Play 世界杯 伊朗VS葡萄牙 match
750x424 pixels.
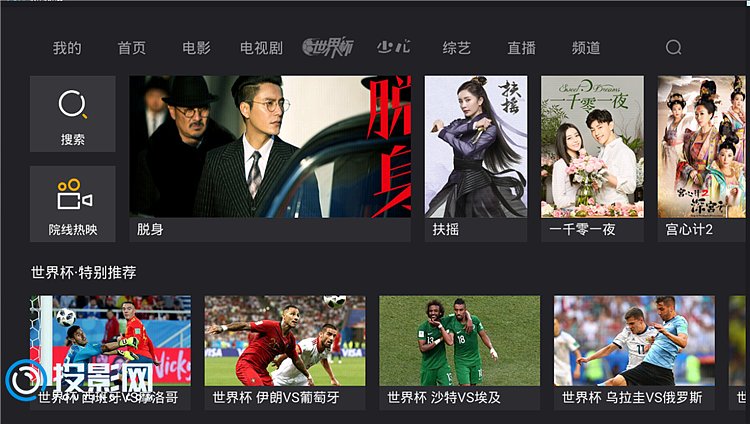pos(285,350)
